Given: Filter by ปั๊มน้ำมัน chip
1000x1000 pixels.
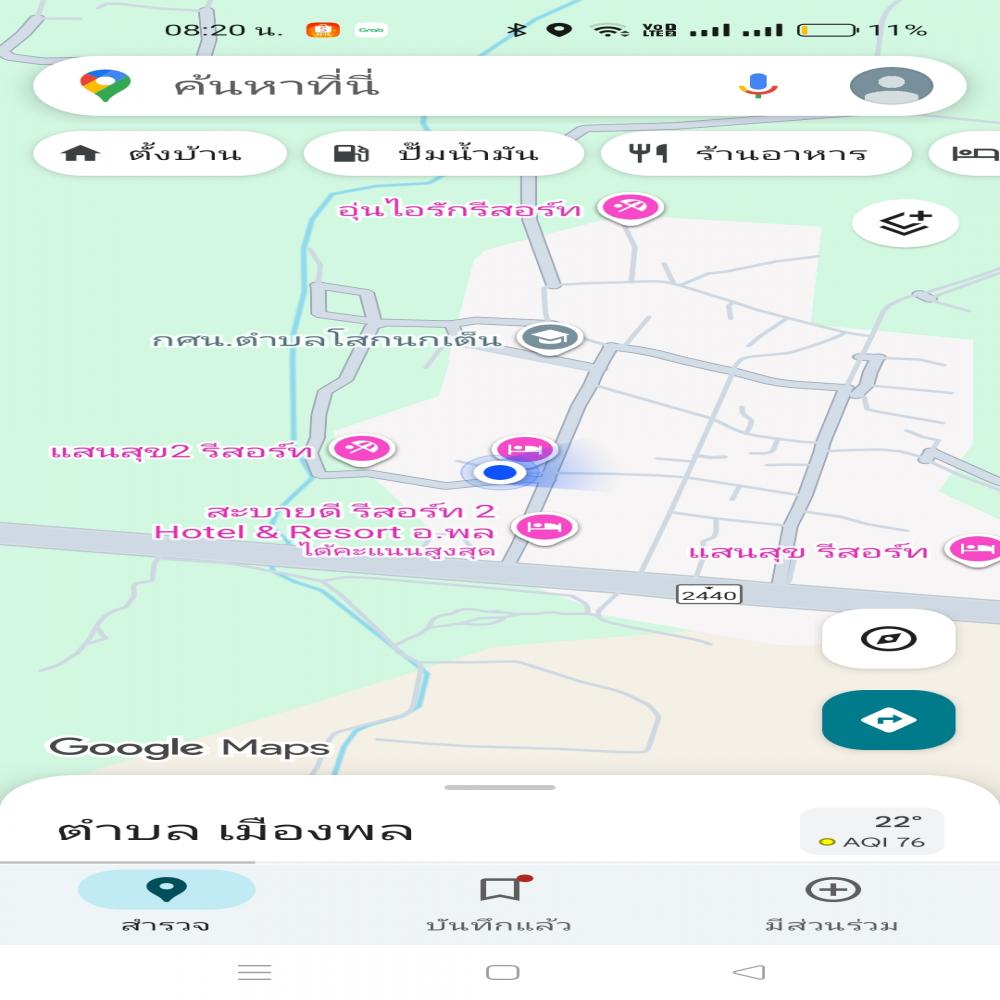Looking at the screenshot, I should coord(444,154).
